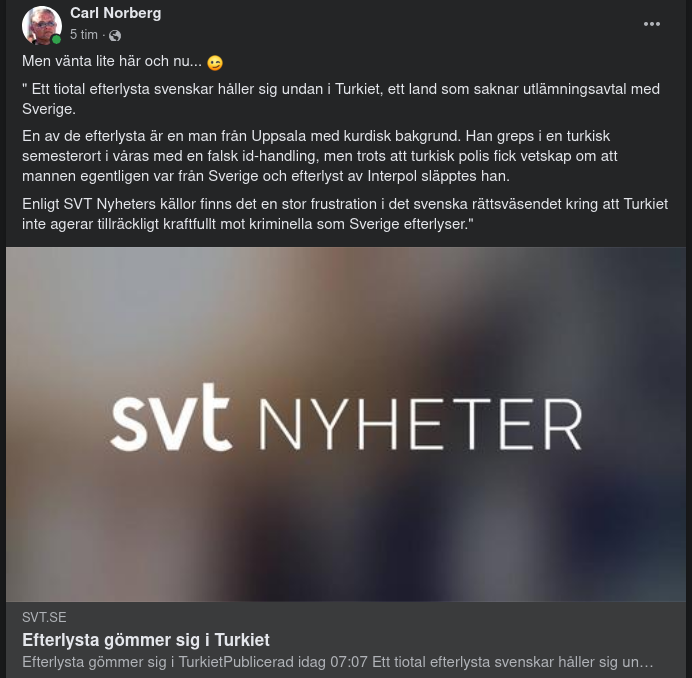This screenshot has width=692, height=678.
Task: Open the SVT Nyheter article preview image
Action: (x=346, y=424)
